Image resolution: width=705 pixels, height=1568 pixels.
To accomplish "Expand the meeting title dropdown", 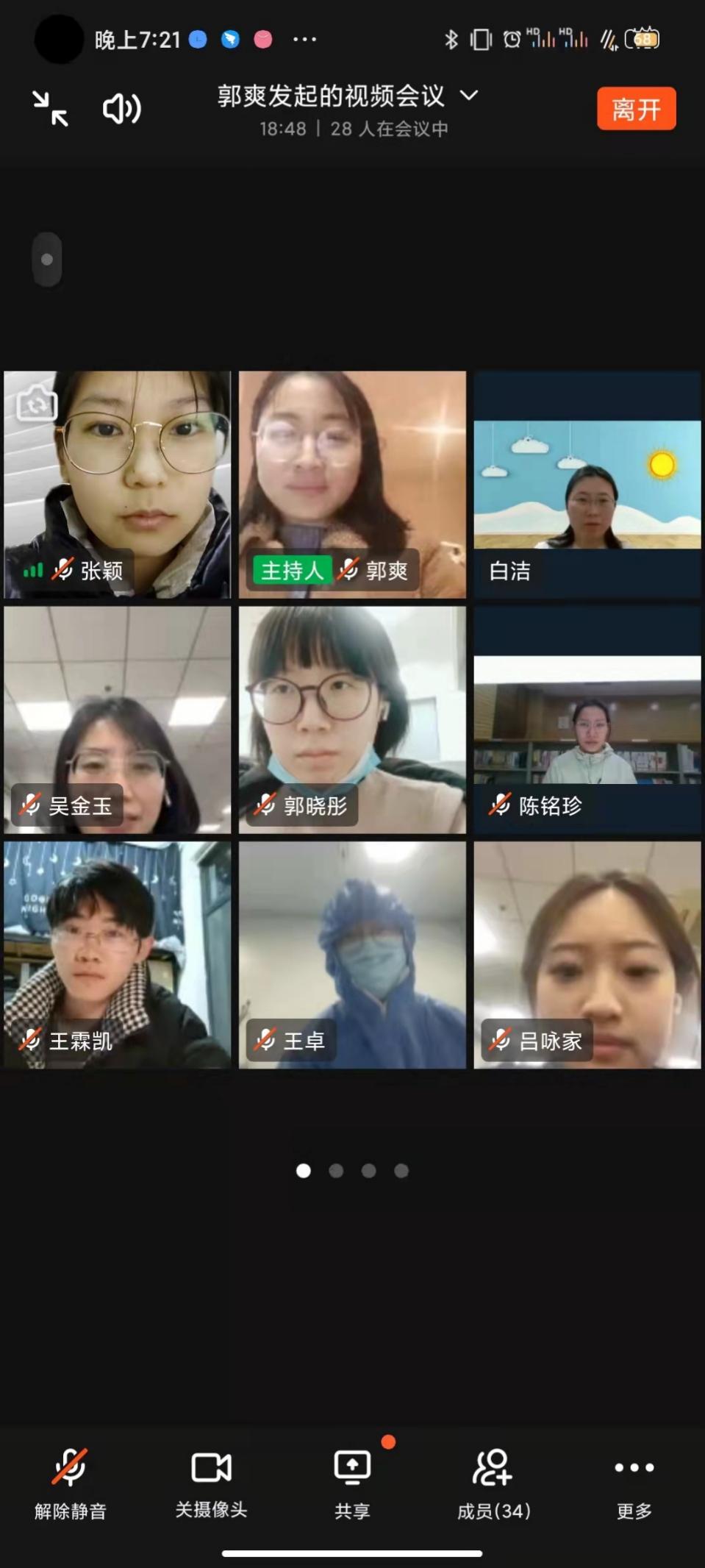I will 468,96.
